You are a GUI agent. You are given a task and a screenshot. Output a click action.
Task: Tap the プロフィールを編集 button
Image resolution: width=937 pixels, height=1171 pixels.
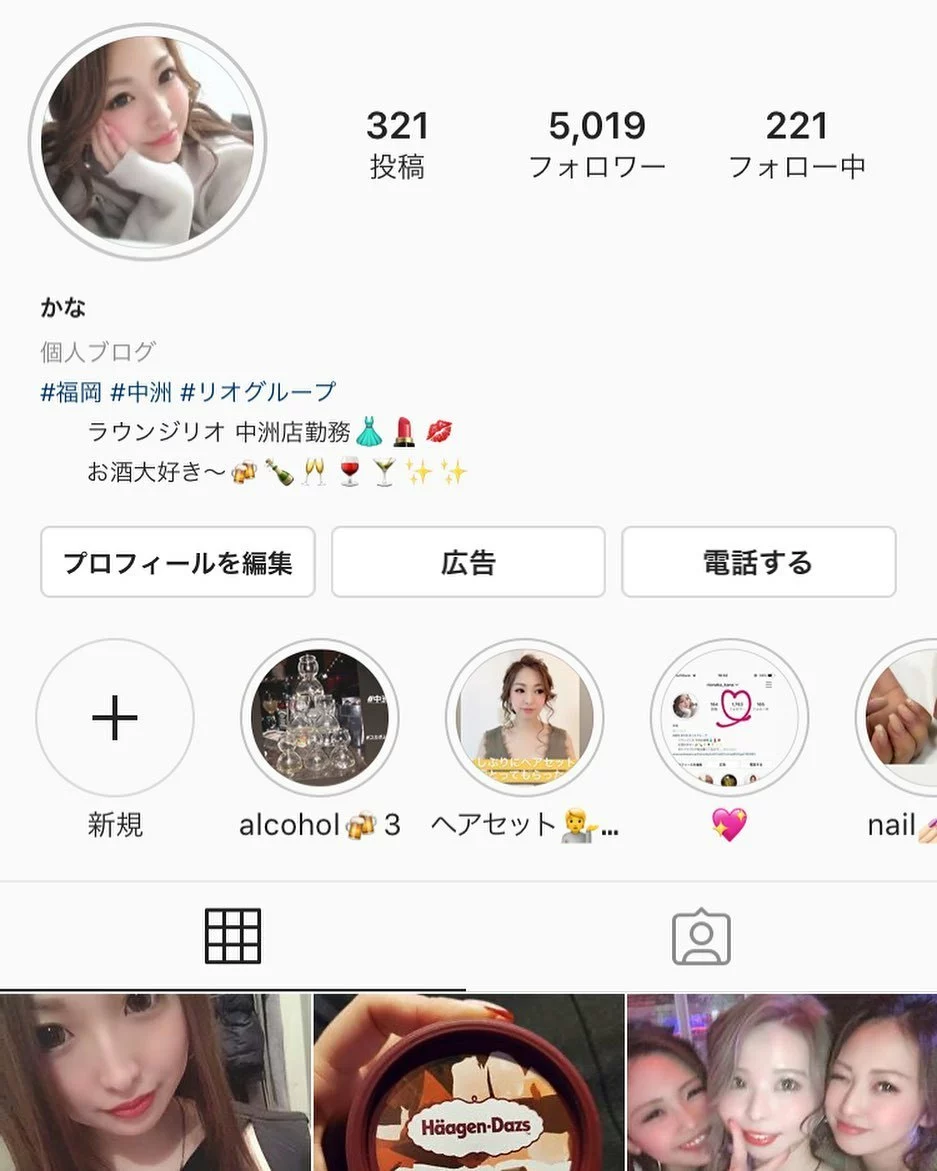point(177,563)
